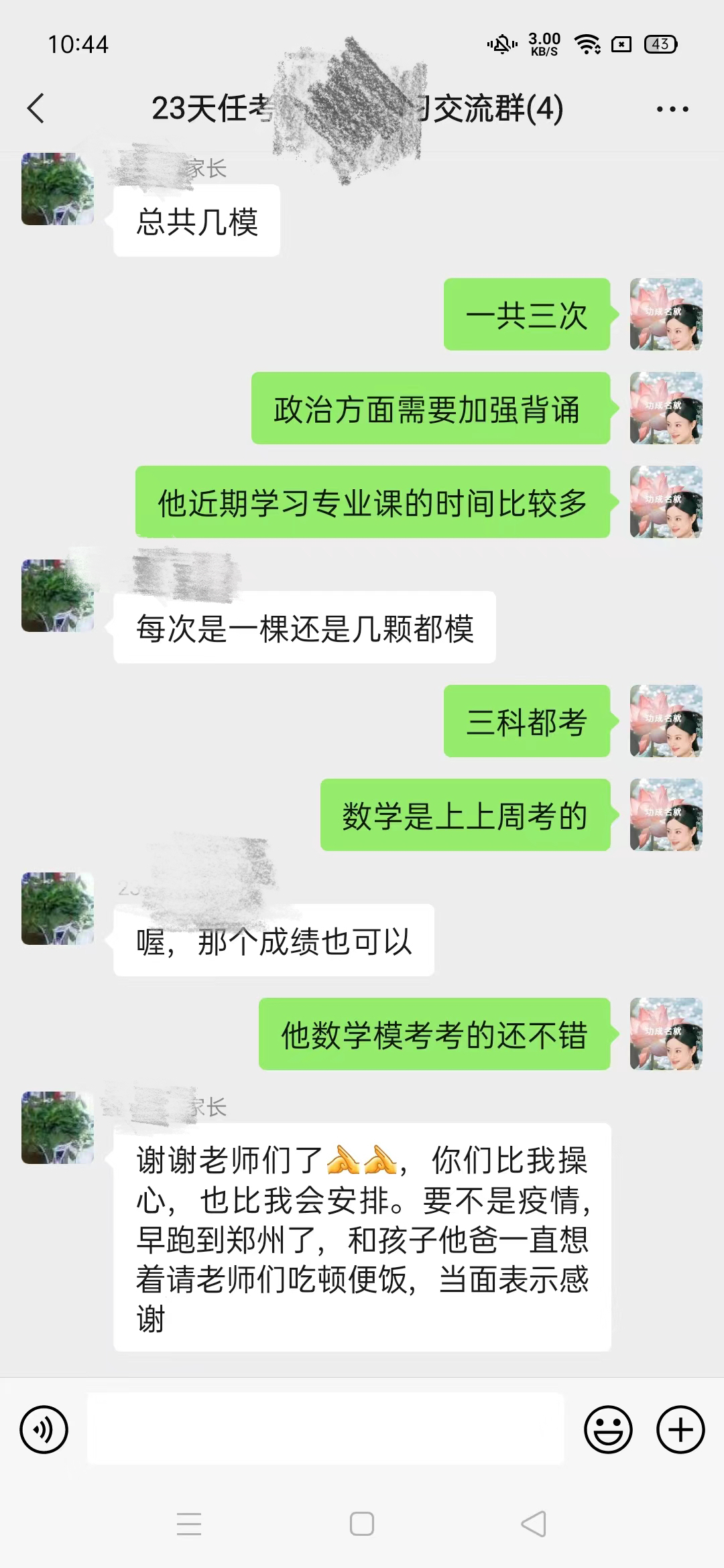Tap the system home button
The image size is (724, 1568).
click(362, 1524)
